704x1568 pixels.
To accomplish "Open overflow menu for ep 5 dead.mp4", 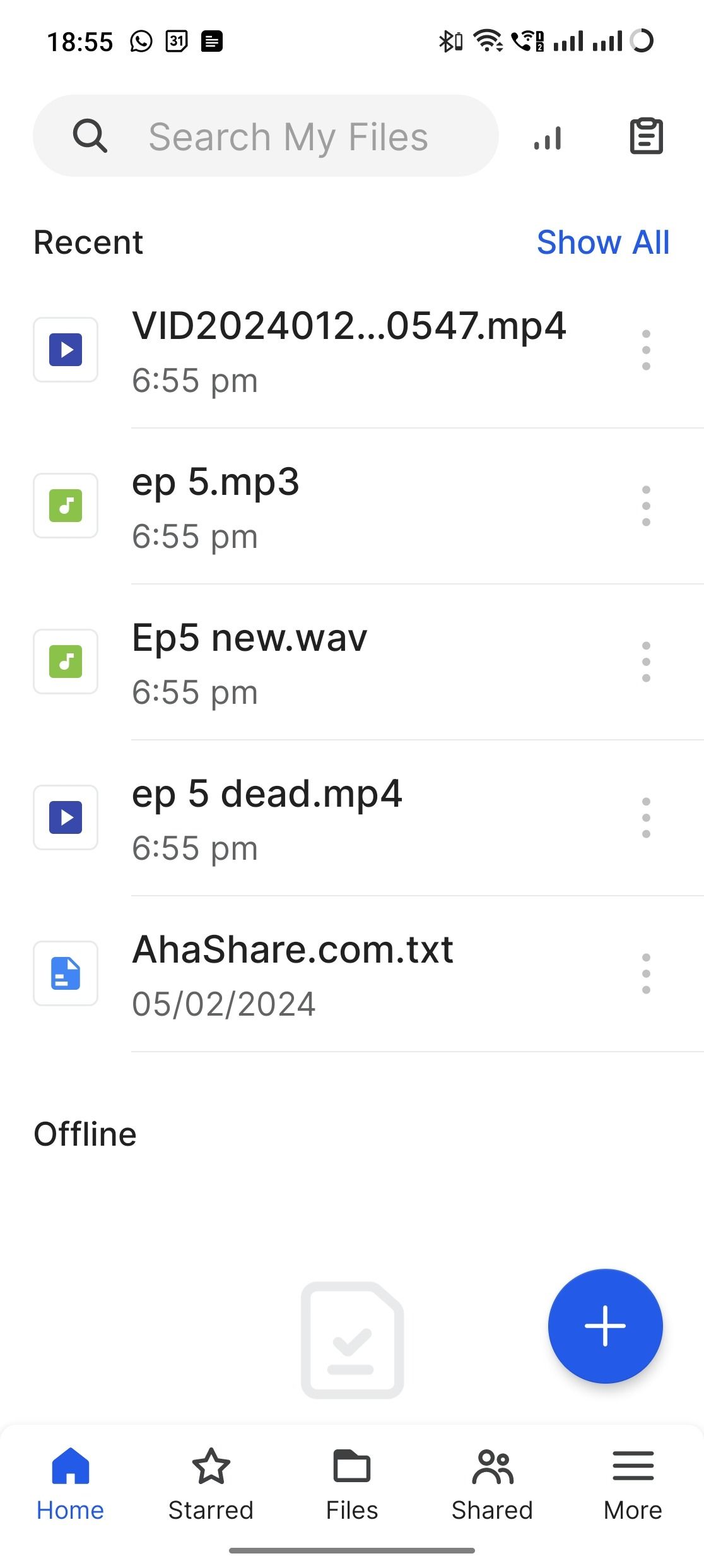I will [645, 817].
